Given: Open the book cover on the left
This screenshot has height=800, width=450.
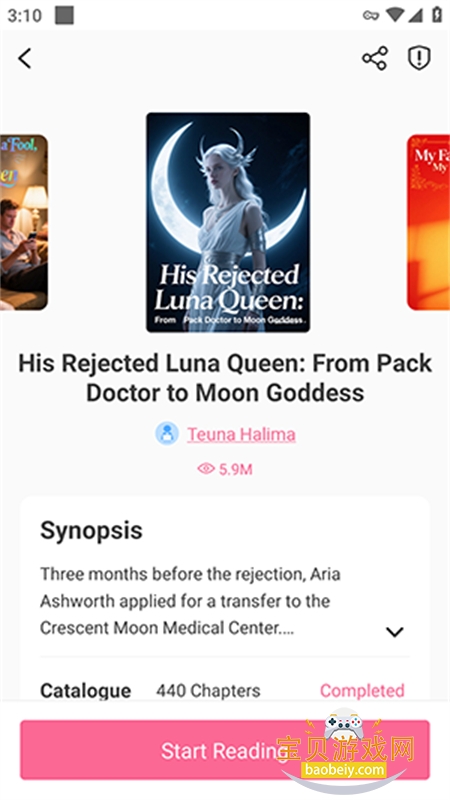Looking at the screenshot, I should pyautogui.click(x=24, y=222).
